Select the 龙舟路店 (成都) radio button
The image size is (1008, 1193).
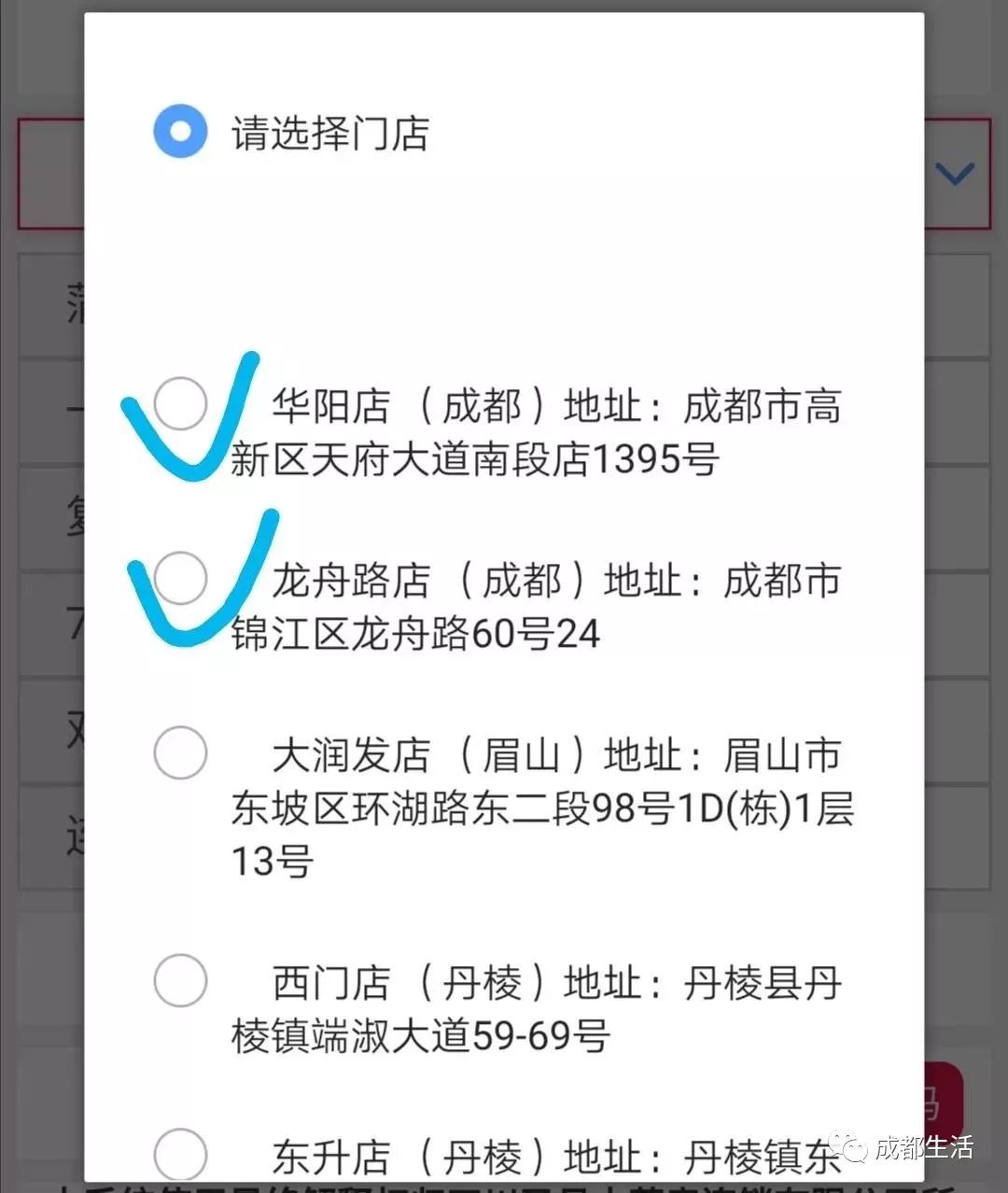click(180, 579)
